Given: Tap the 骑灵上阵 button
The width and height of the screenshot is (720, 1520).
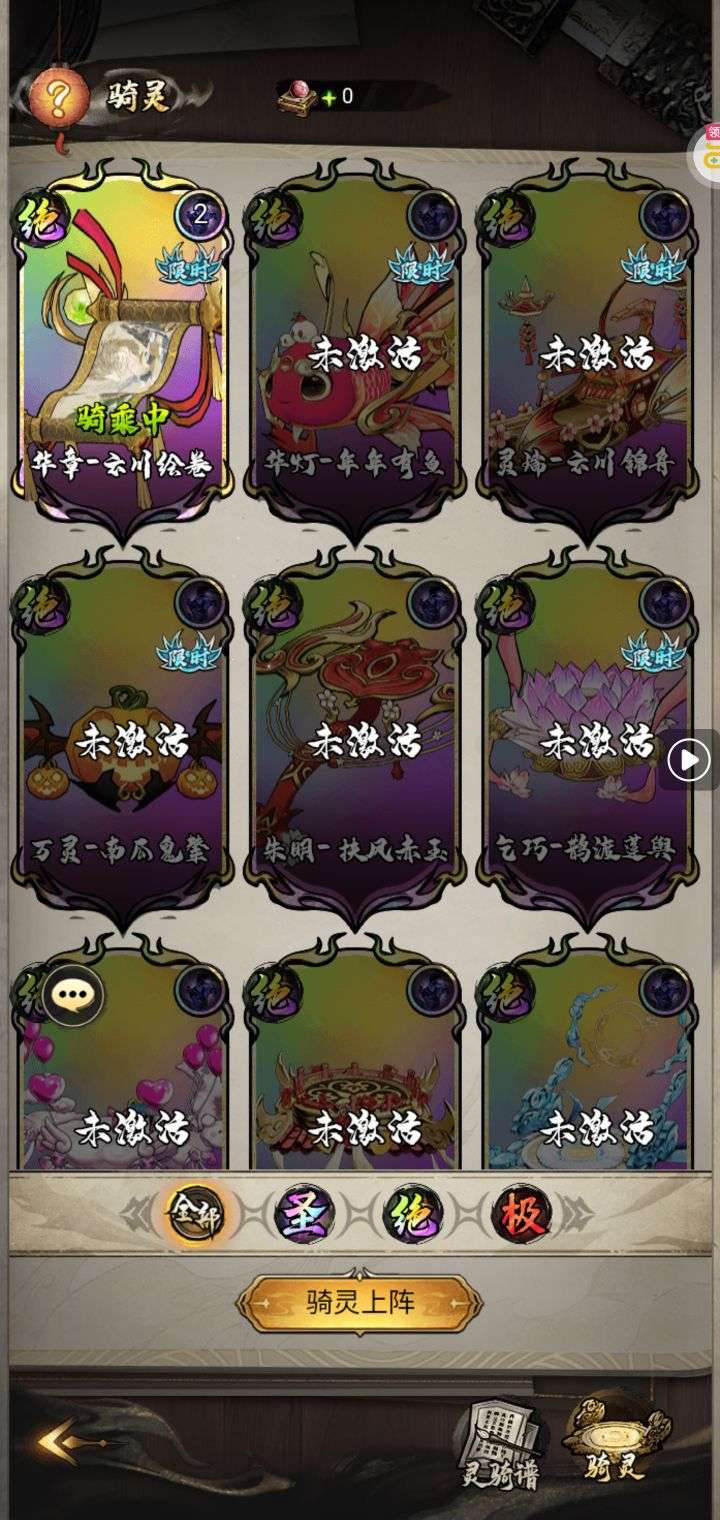Looking at the screenshot, I should point(359,1303).
